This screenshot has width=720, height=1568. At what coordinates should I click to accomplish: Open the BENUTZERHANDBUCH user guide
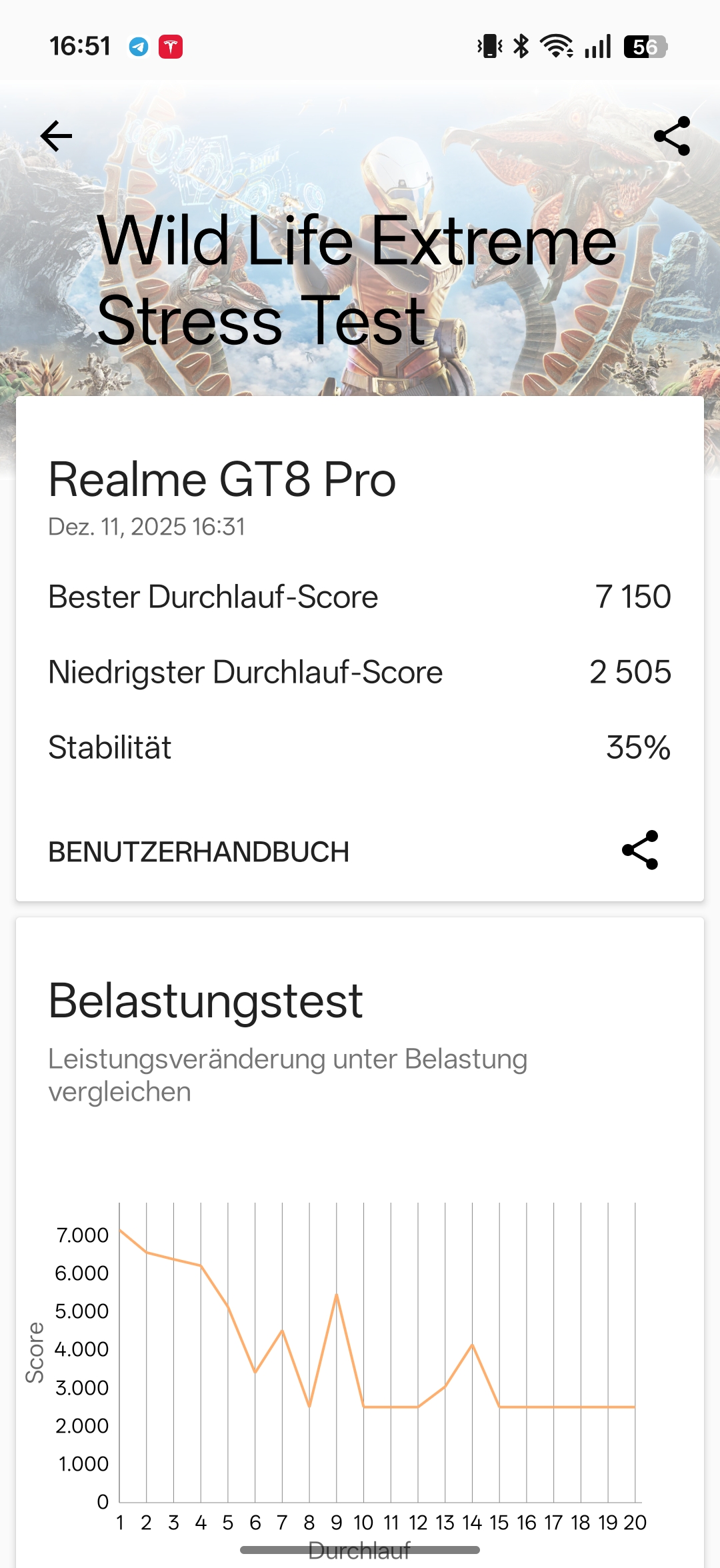point(199,852)
